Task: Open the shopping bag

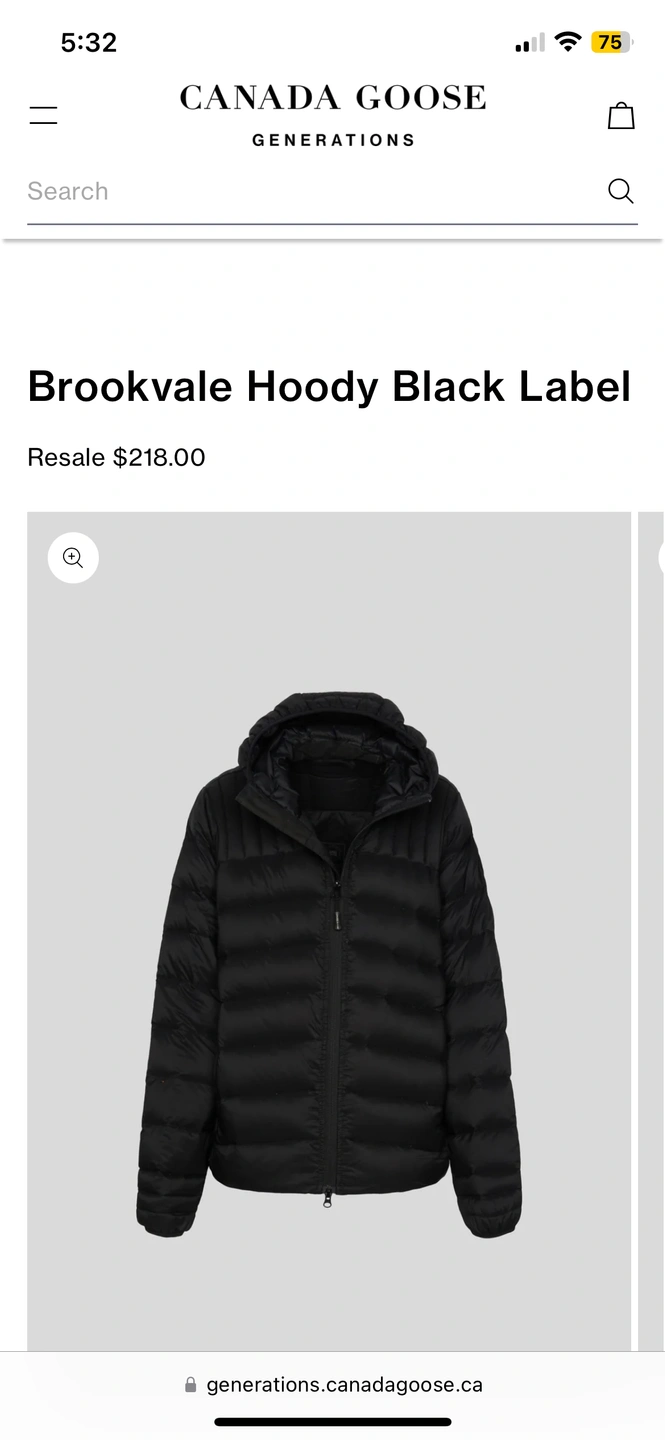Action: click(x=621, y=116)
